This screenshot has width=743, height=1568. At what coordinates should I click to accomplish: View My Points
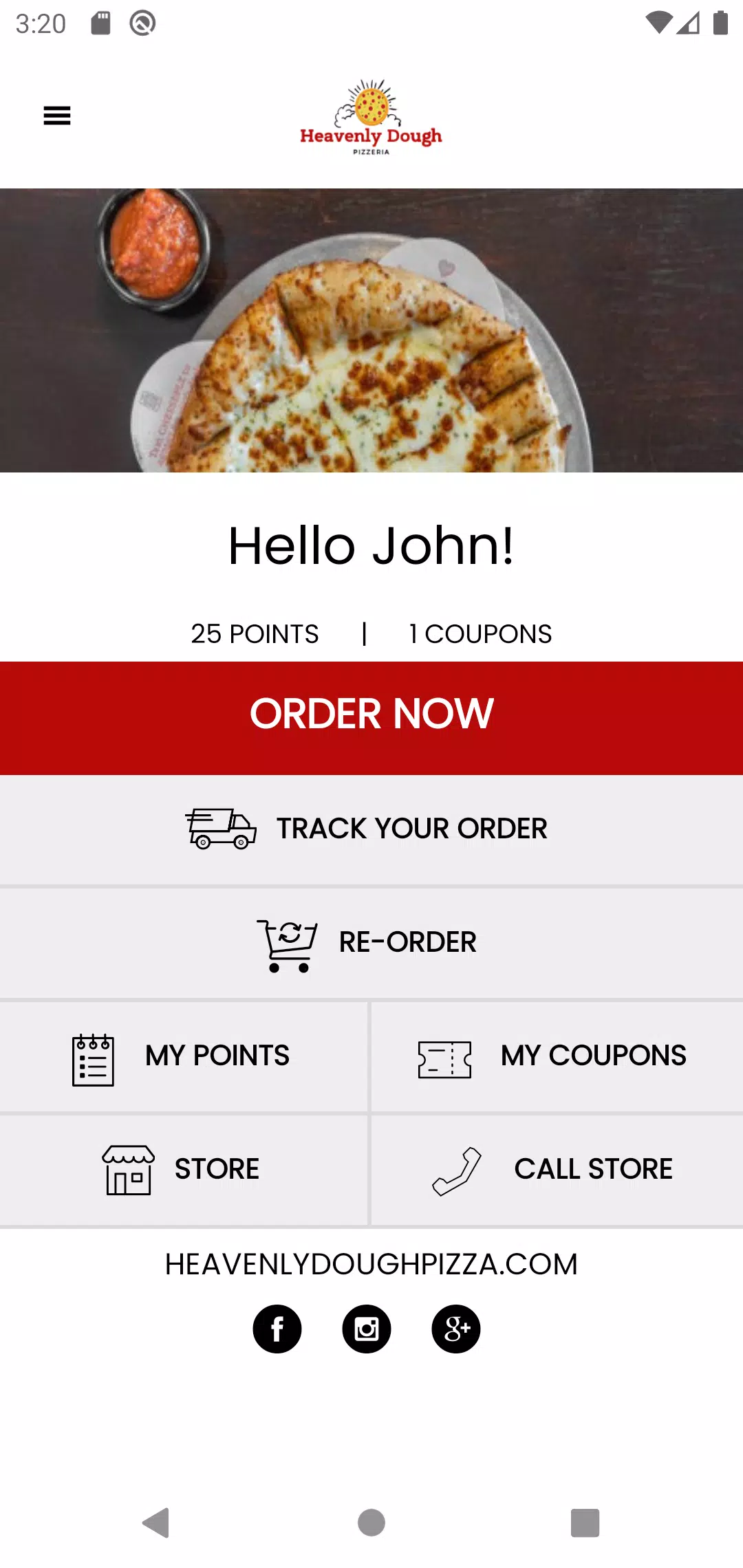tap(183, 1056)
